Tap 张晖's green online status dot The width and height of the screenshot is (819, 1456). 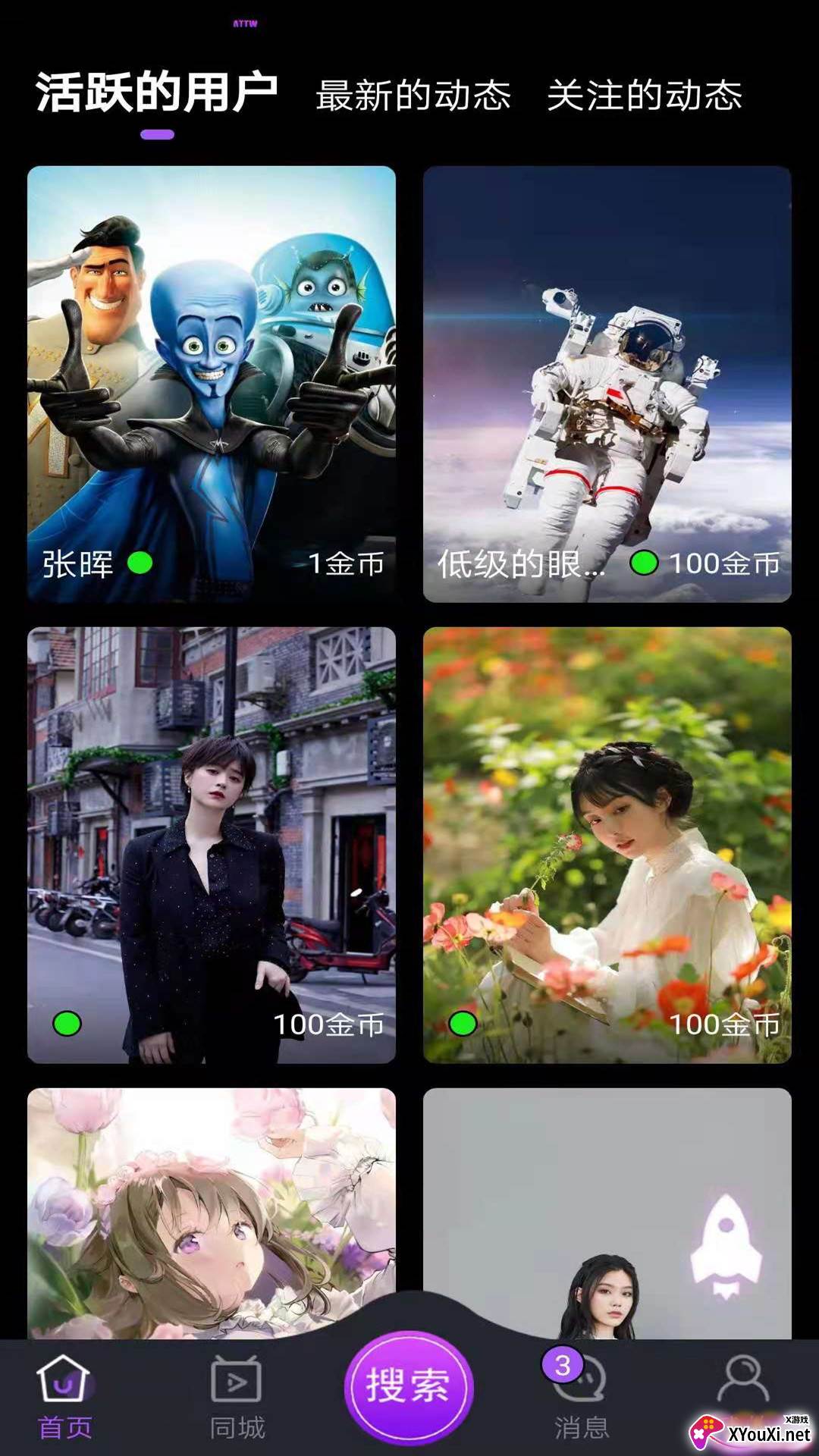(x=140, y=564)
